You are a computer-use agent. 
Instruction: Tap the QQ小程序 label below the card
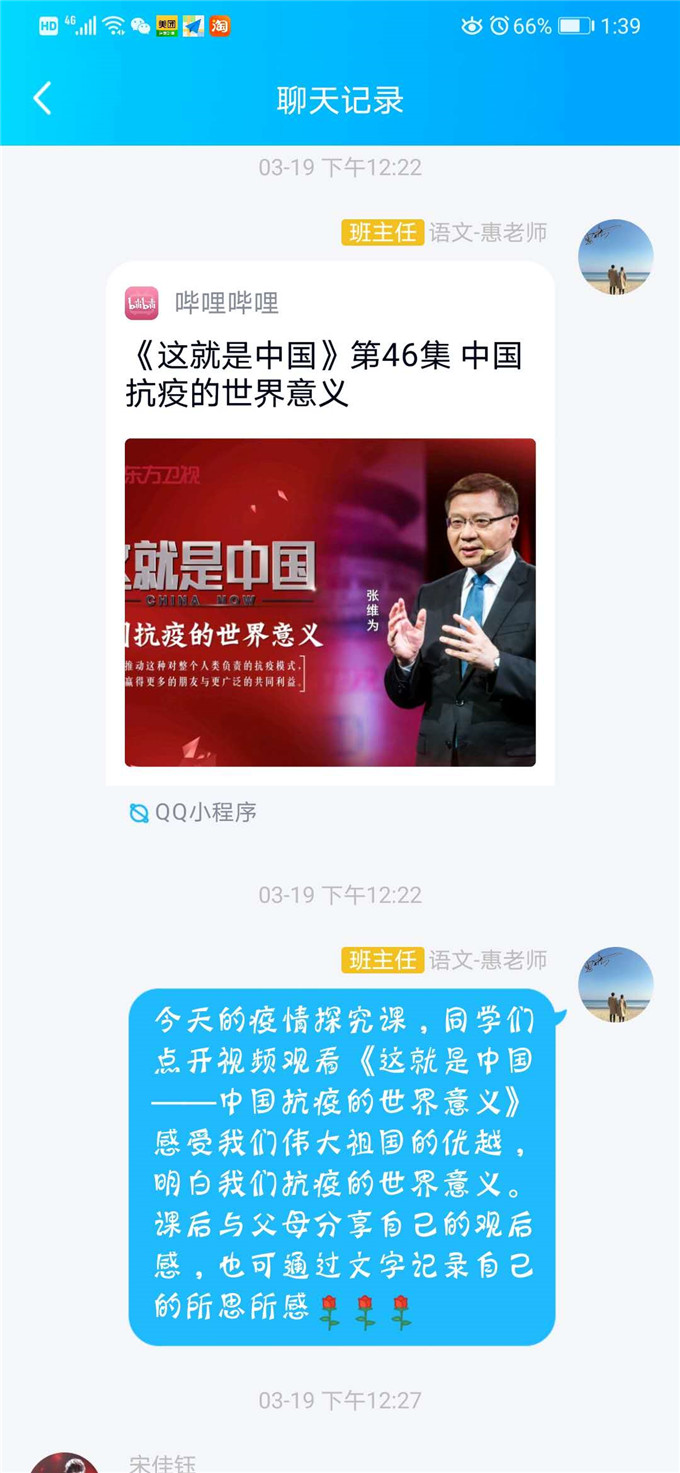[x=194, y=812]
